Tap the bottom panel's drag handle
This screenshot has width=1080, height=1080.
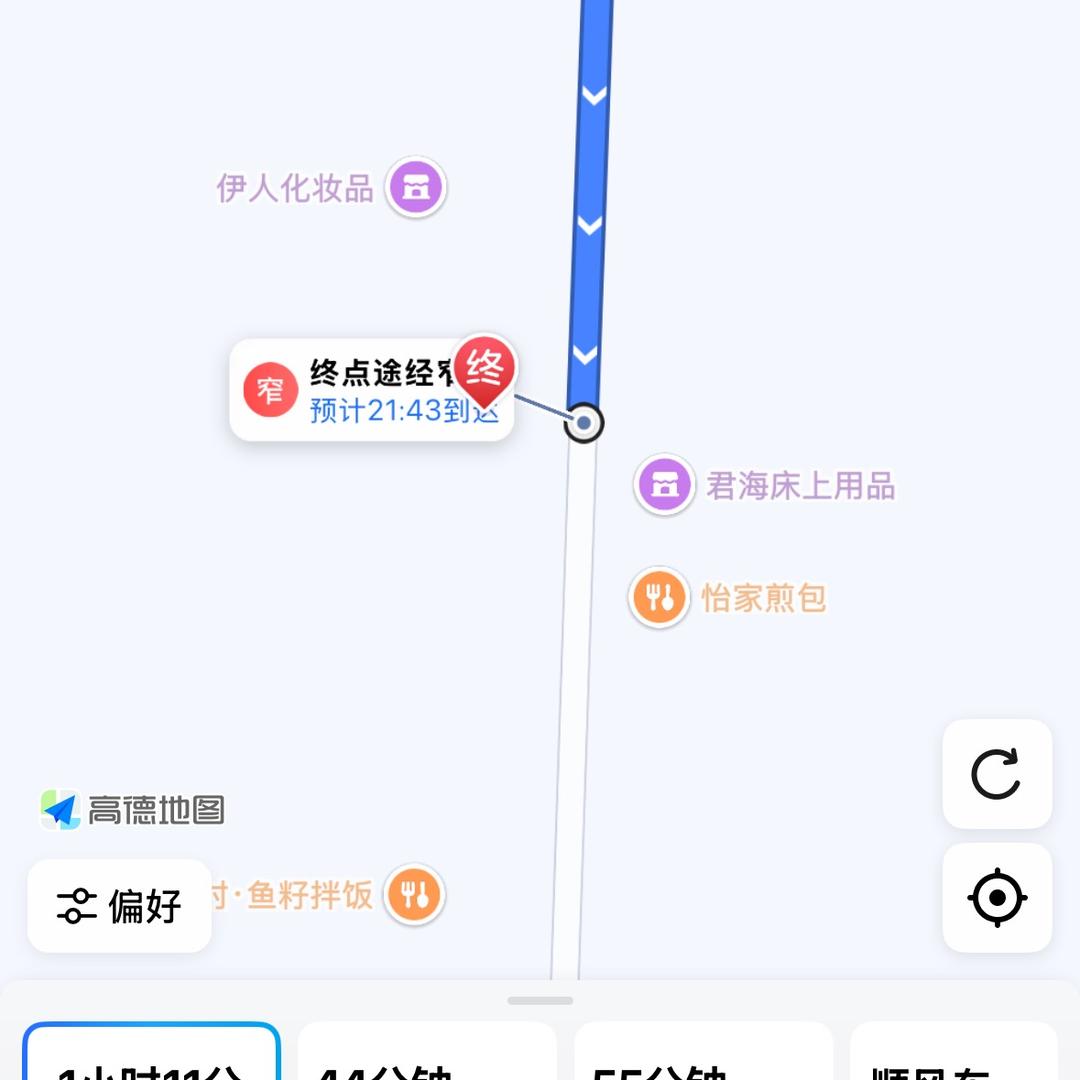coord(540,1000)
